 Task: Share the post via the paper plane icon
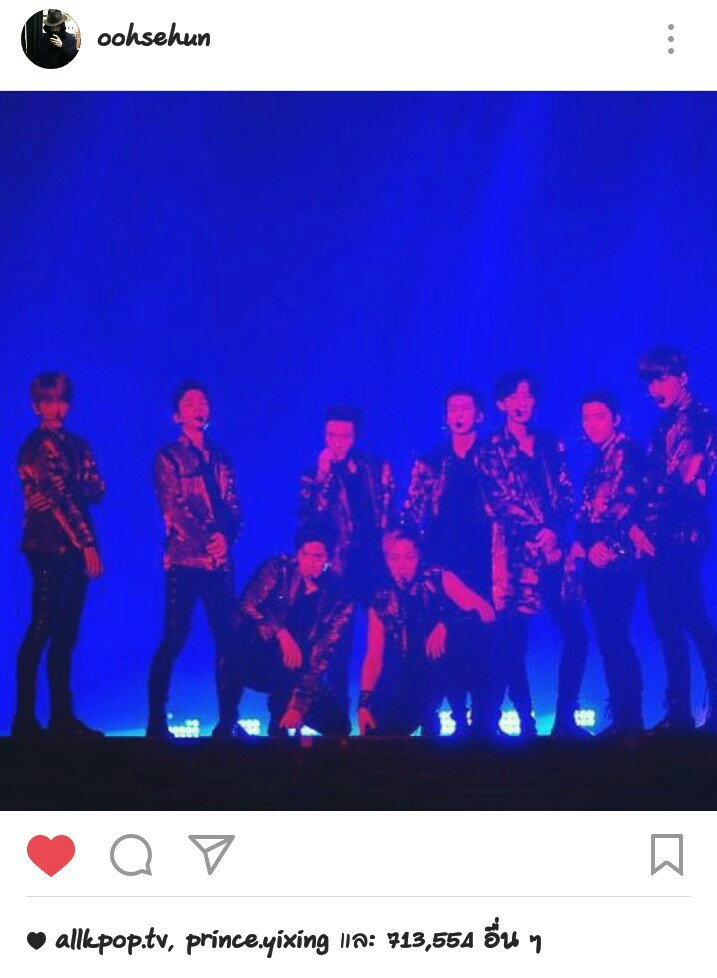[211, 854]
